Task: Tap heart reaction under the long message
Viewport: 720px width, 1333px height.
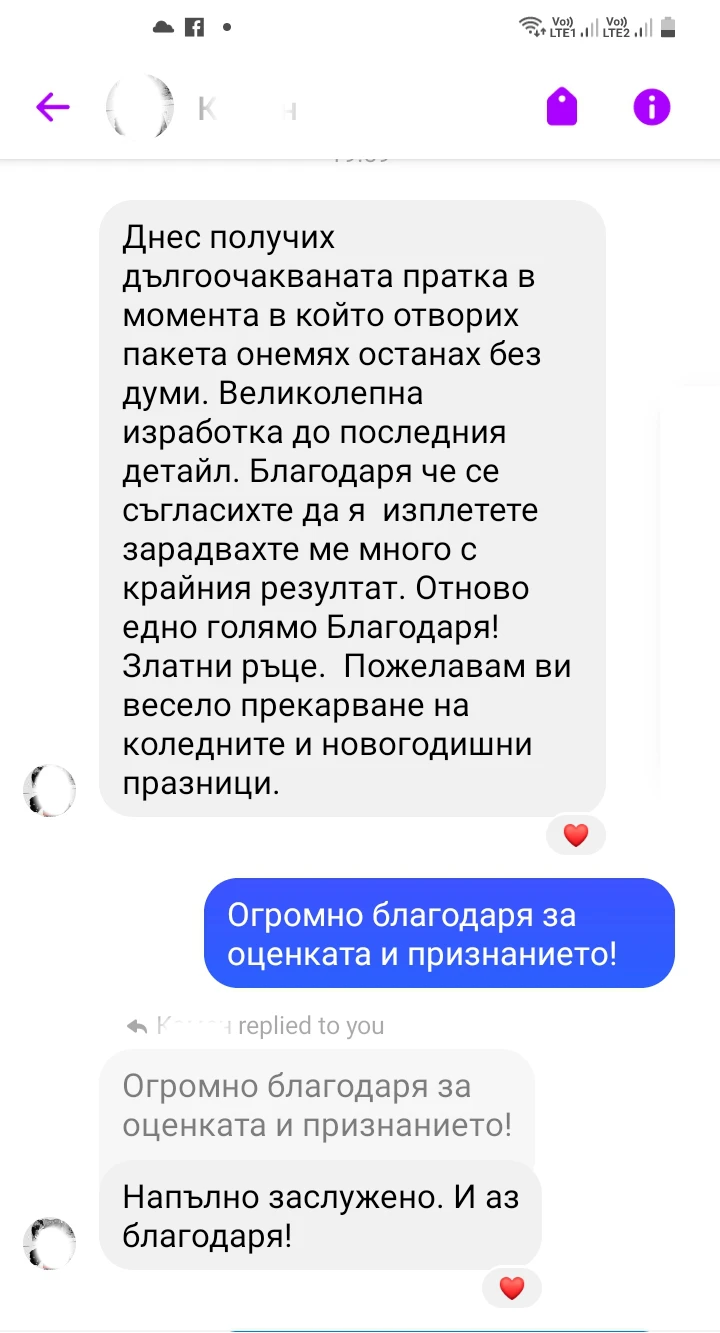Action: point(575,835)
